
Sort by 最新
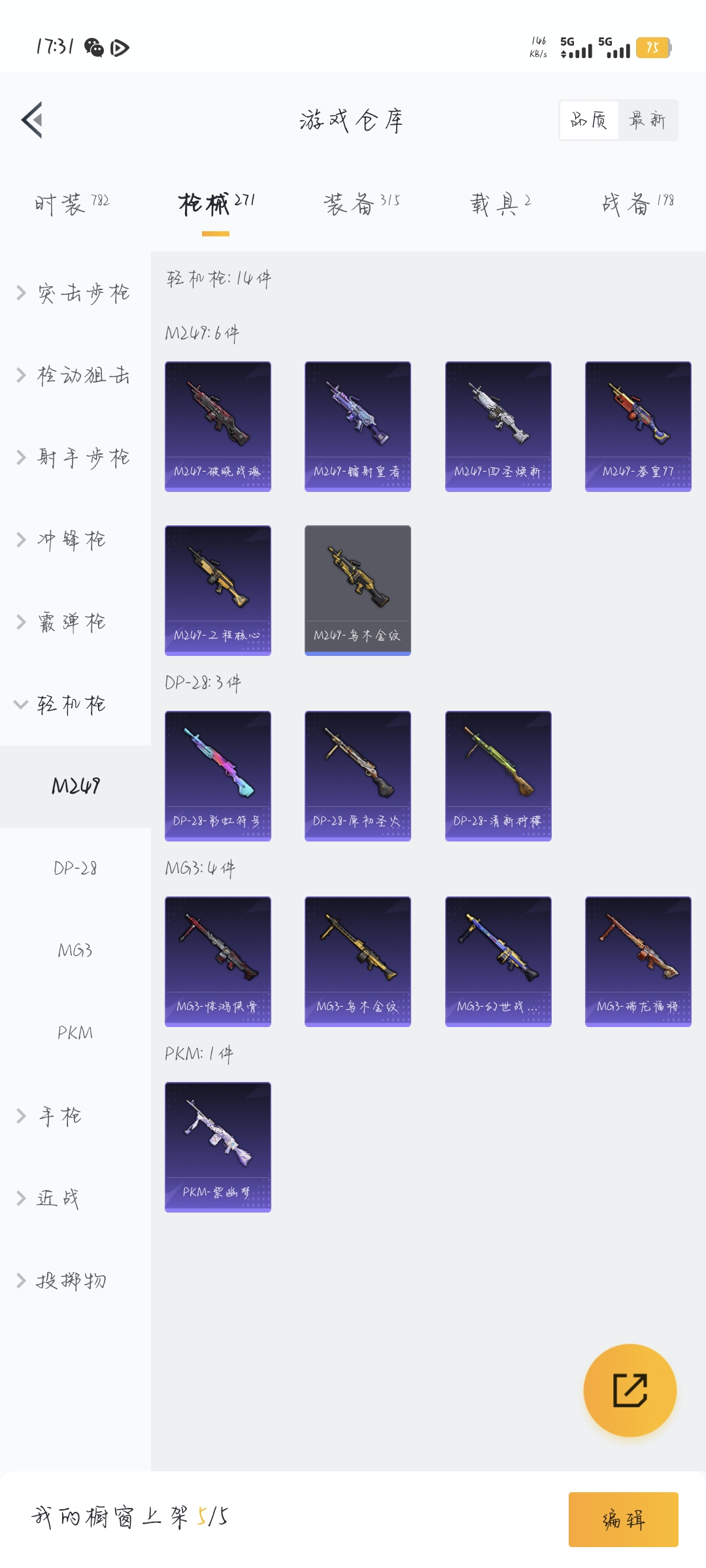coord(647,120)
